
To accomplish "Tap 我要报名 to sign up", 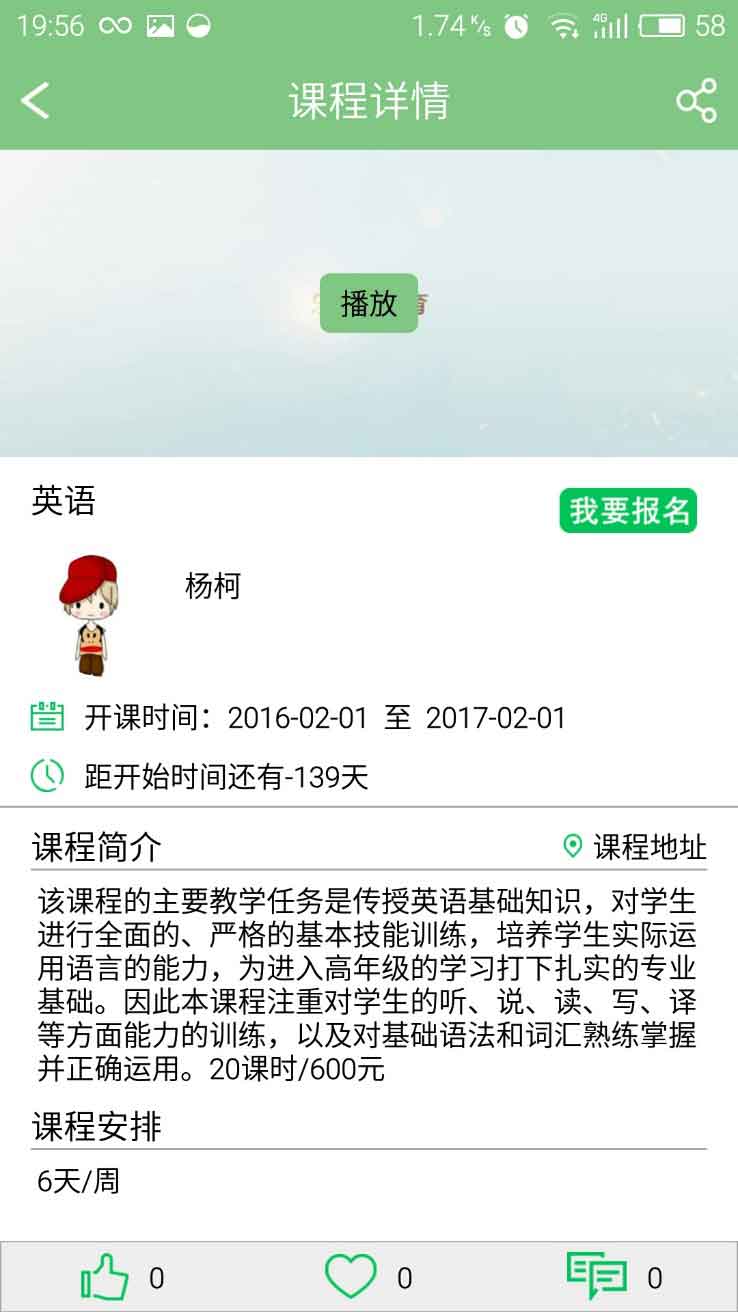I will [x=628, y=511].
